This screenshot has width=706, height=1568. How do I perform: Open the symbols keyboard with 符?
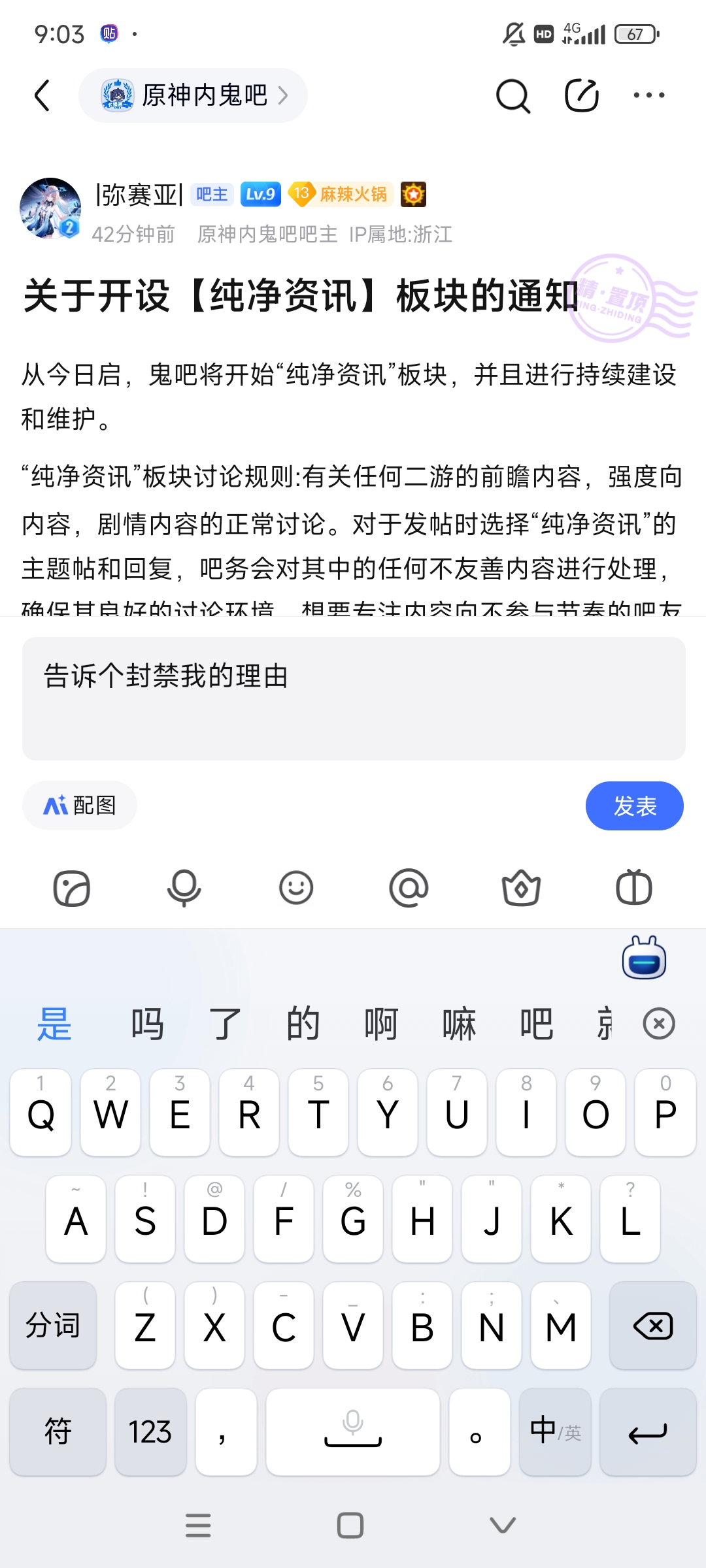pyautogui.click(x=58, y=1432)
